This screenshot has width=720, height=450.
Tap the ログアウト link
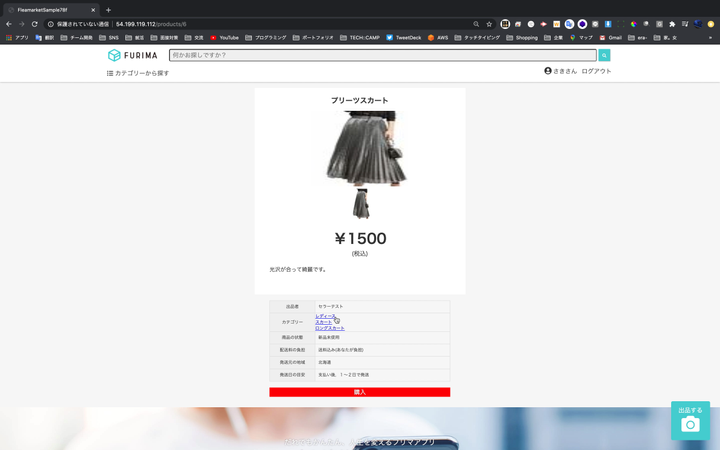pyautogui.click(x=596, y=71)
